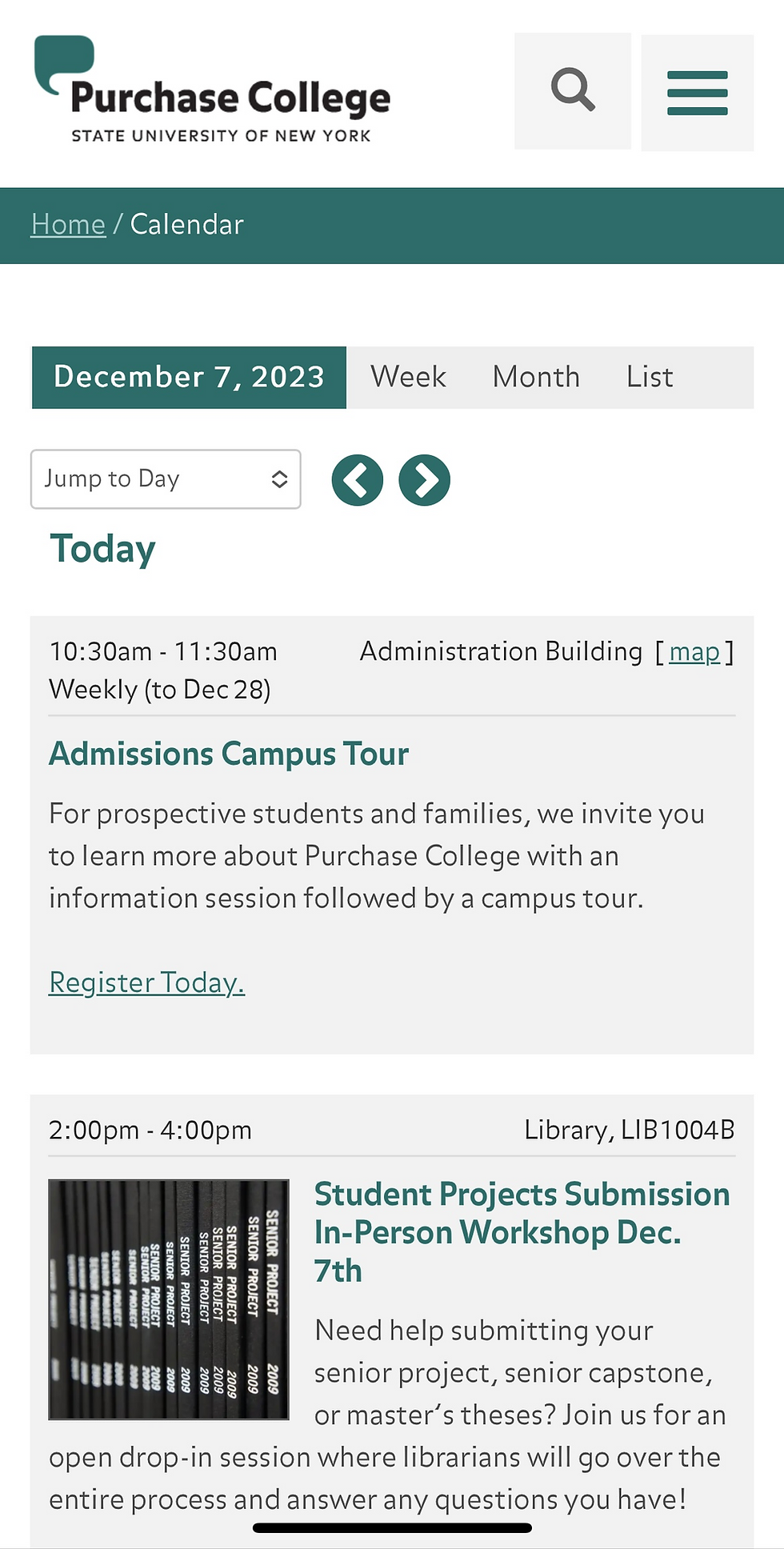Switch to the Week view
Screen dimensions: 784x1549
click(x=407, y=377)
